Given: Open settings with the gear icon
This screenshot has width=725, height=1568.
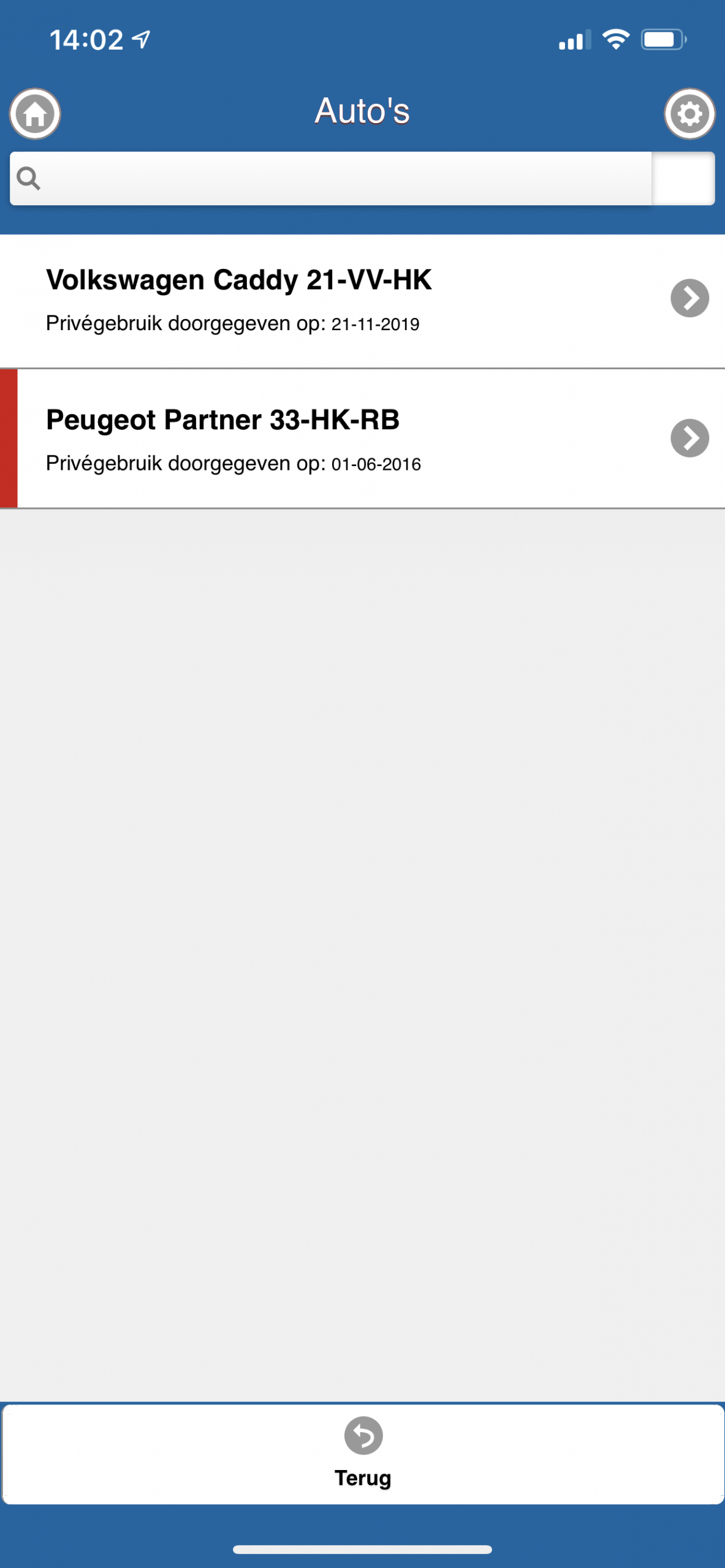Looking at the screenshot, I should tap(689, 114).
